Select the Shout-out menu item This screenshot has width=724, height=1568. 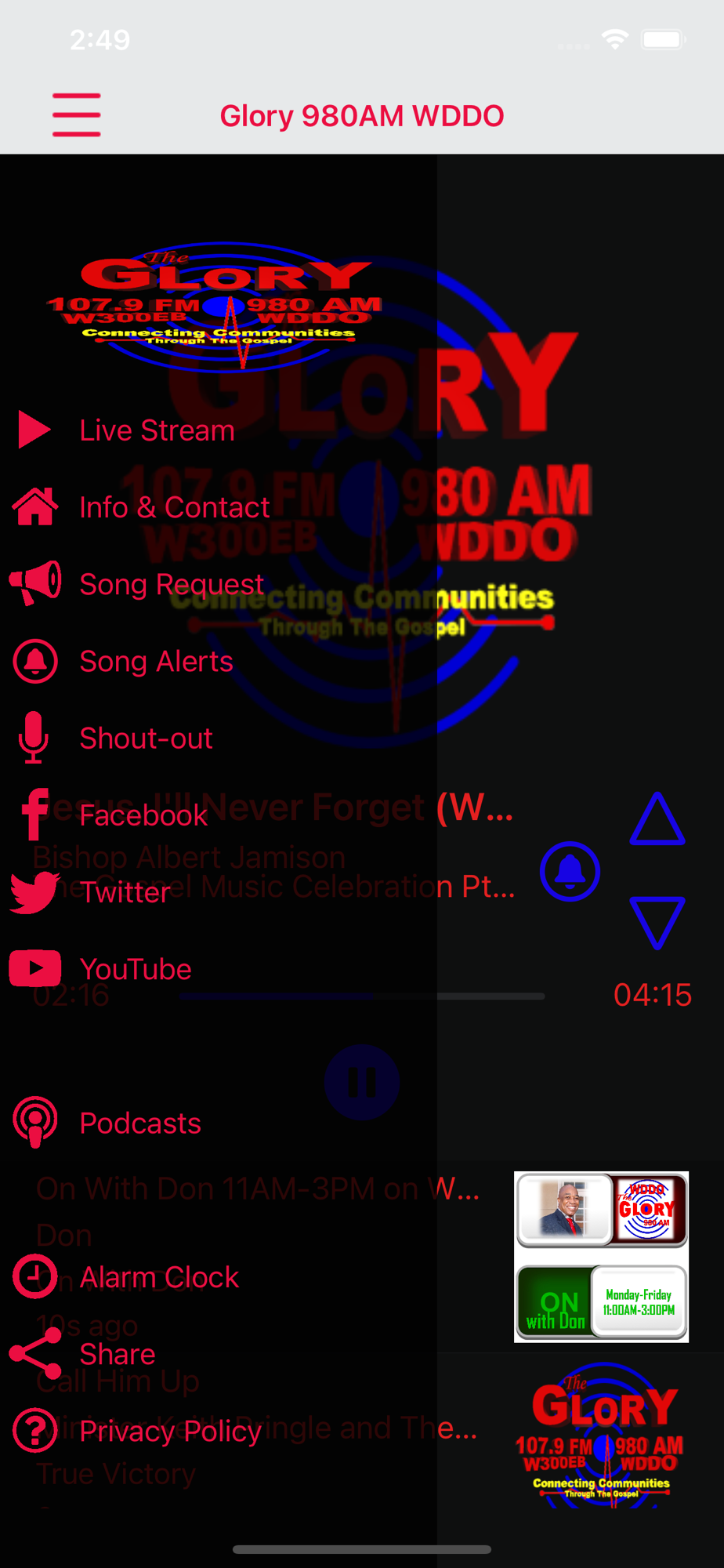pyautogui.click(x=146, y=738)
